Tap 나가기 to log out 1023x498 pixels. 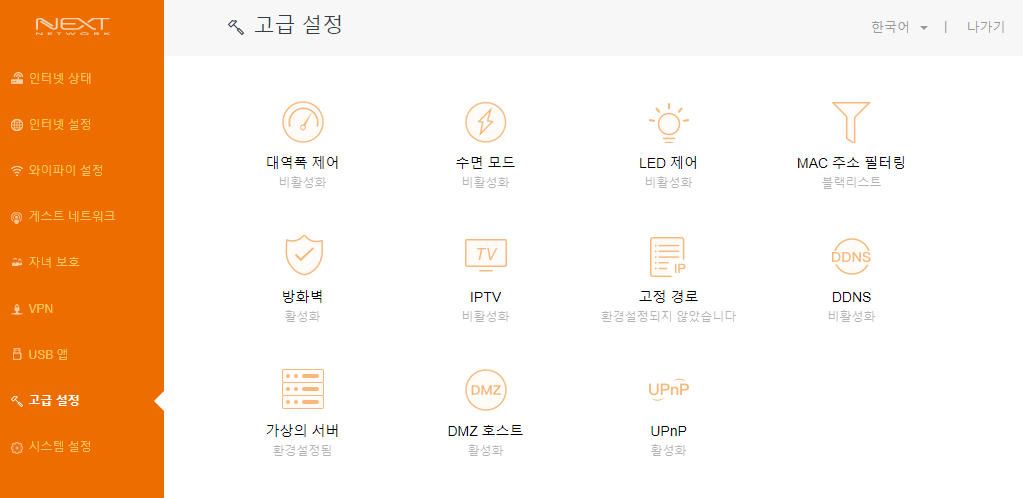click(x=985, y=28)
